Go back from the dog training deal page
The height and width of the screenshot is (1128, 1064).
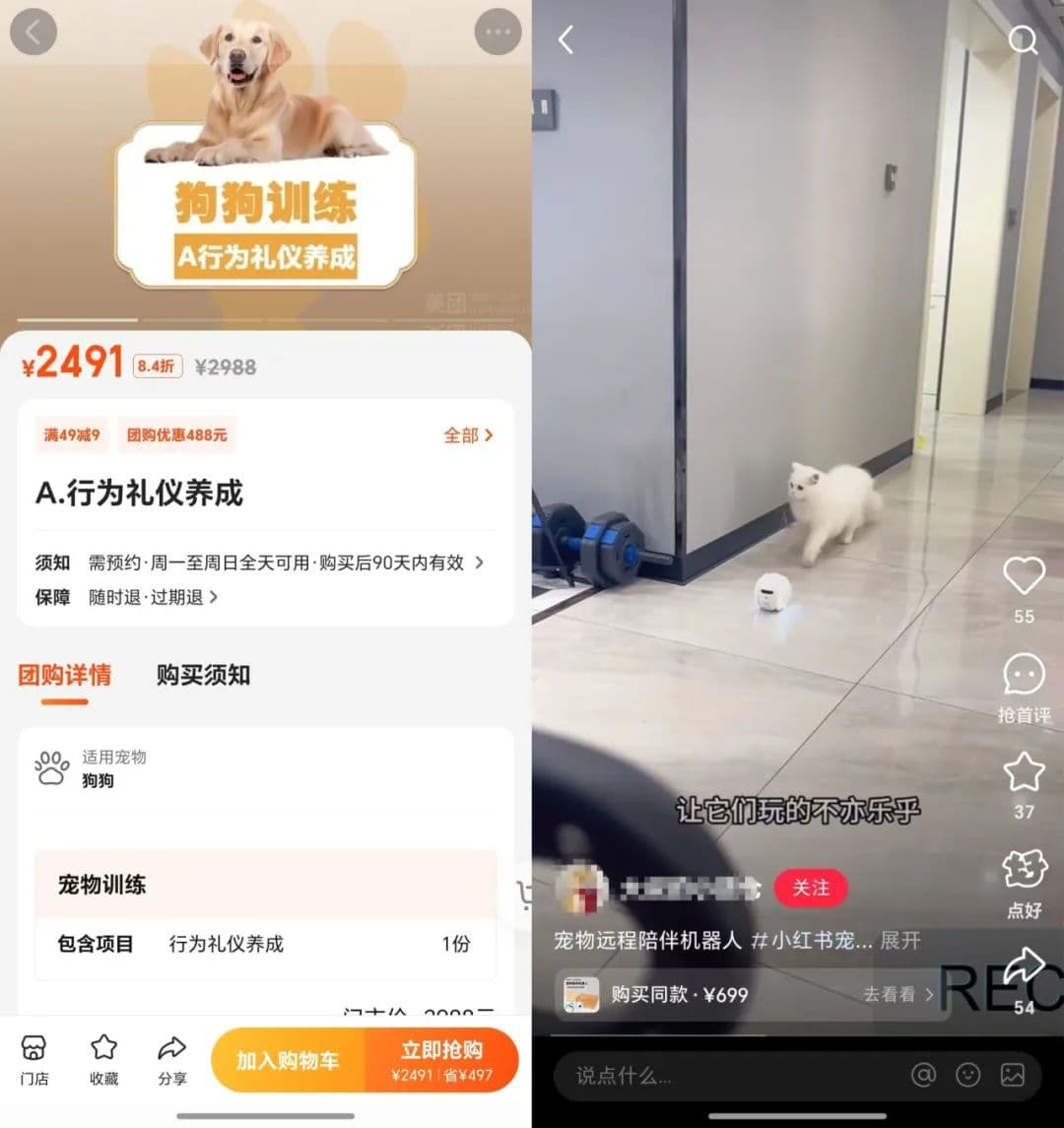[33, 33]
